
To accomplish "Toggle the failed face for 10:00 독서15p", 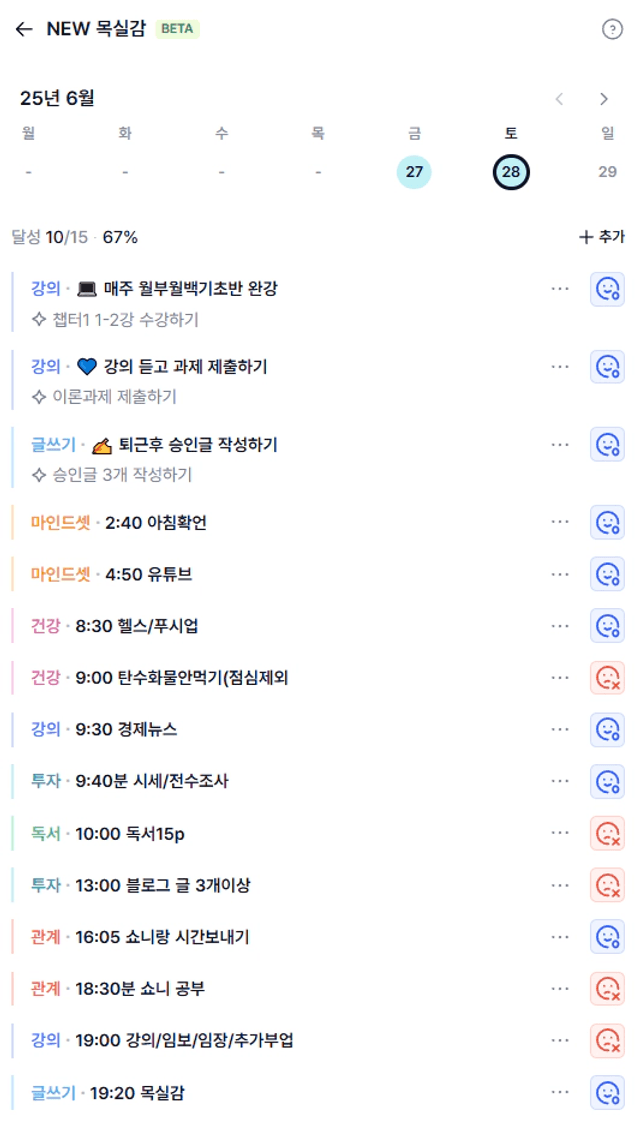I will [x=607, y=833].
